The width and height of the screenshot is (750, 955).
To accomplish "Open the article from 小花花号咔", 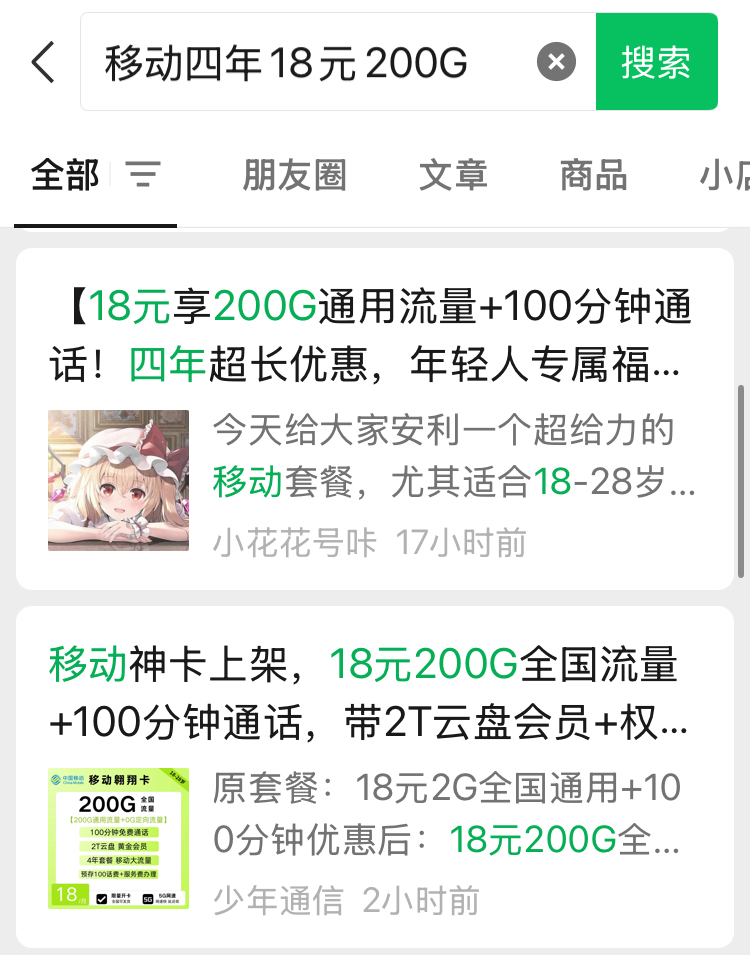I will point(374,420).
